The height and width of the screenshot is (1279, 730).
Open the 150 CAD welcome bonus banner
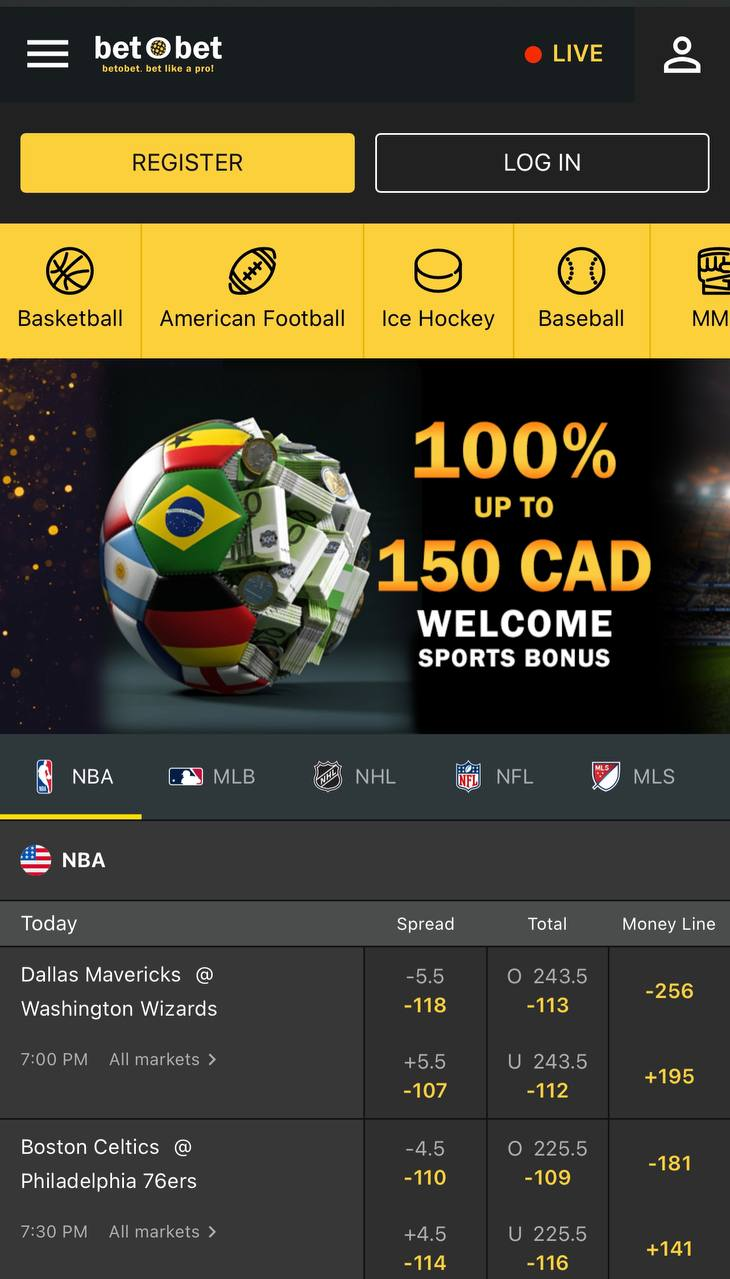pyautogui.click(x=365, y=545)
